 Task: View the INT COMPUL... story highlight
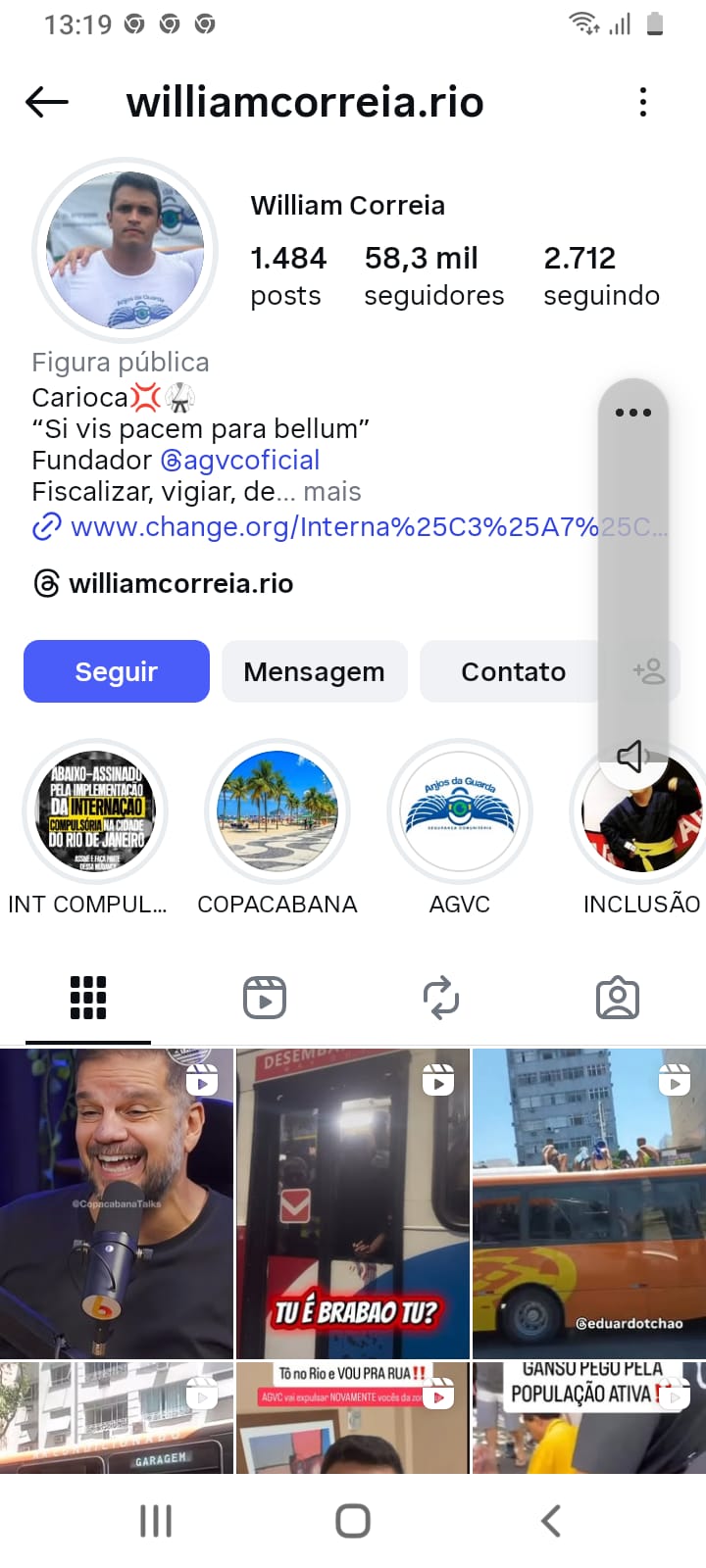[96, 812]
